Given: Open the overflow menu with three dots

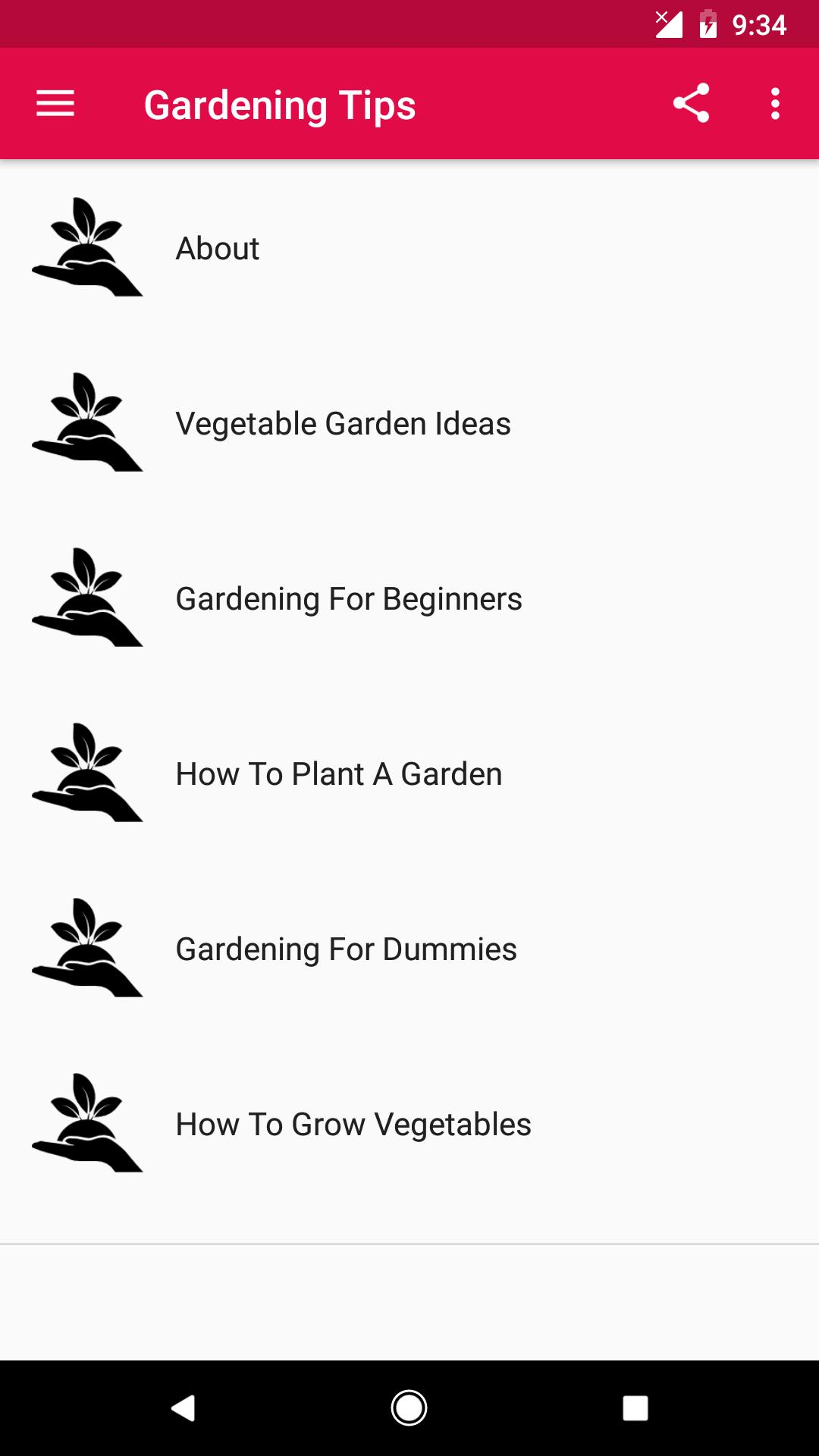Looking at the screenshot, I should pyautogui.click(x=774, y=104).
